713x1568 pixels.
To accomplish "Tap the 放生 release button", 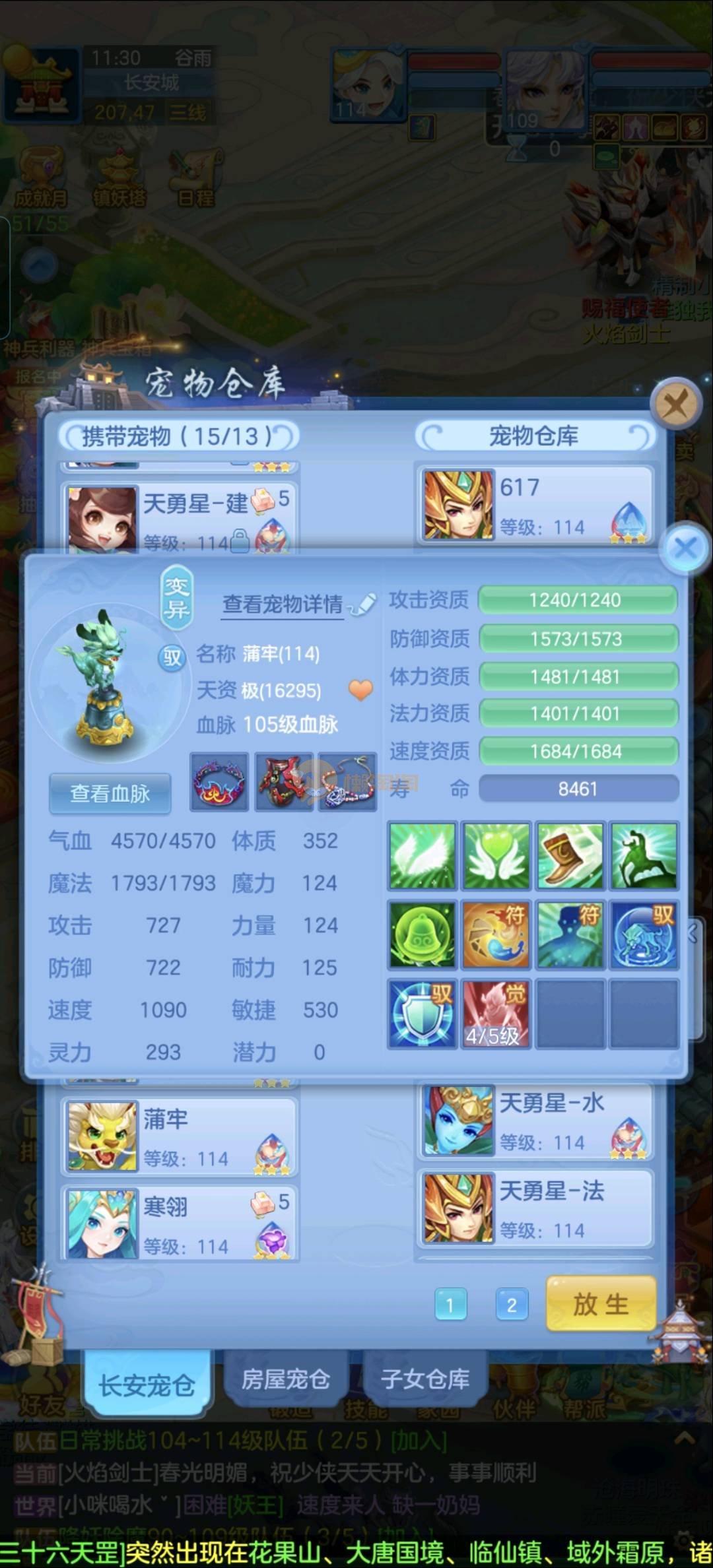I will 601,1304.
